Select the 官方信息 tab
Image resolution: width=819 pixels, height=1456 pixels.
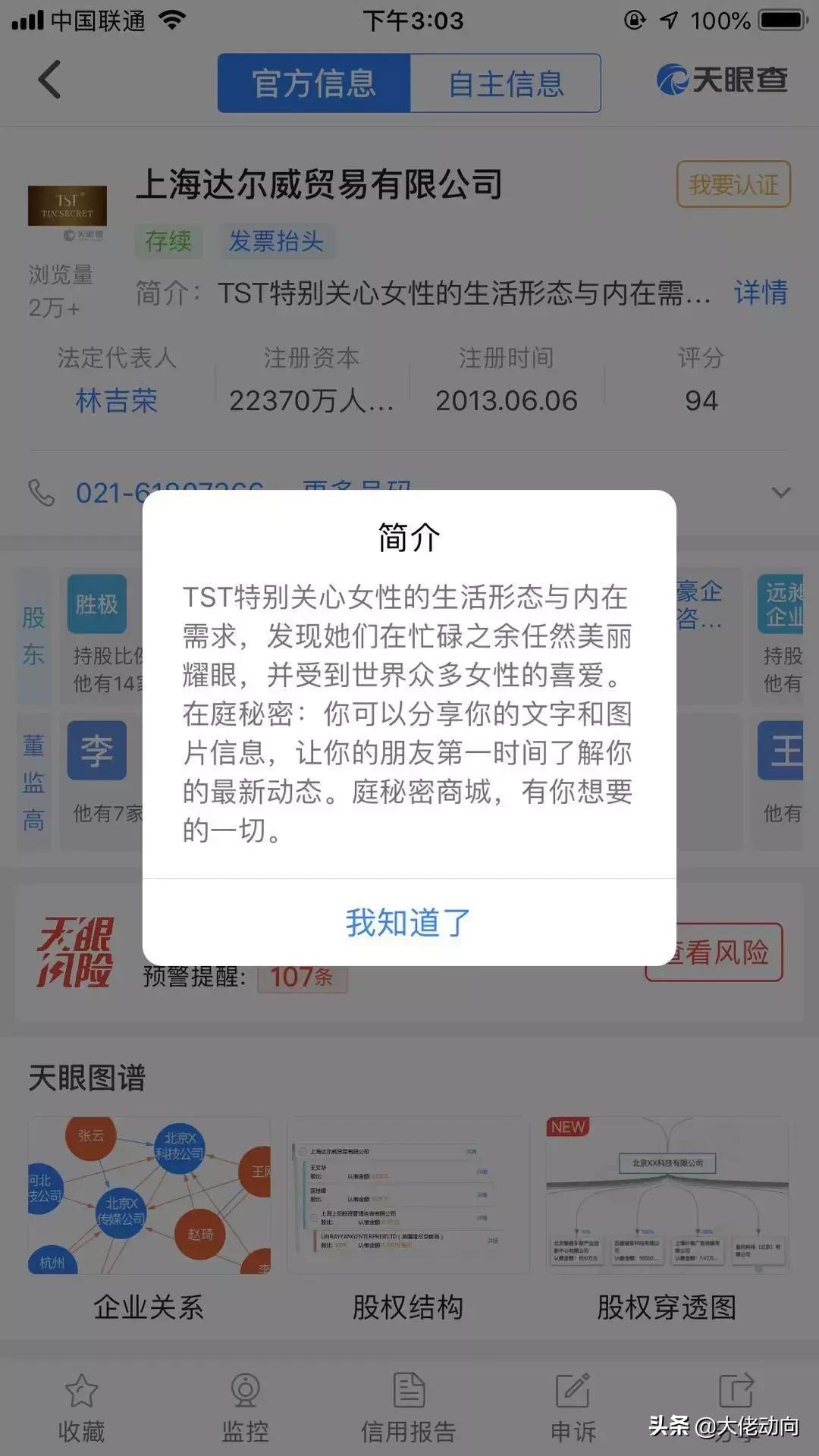point(313,83)
